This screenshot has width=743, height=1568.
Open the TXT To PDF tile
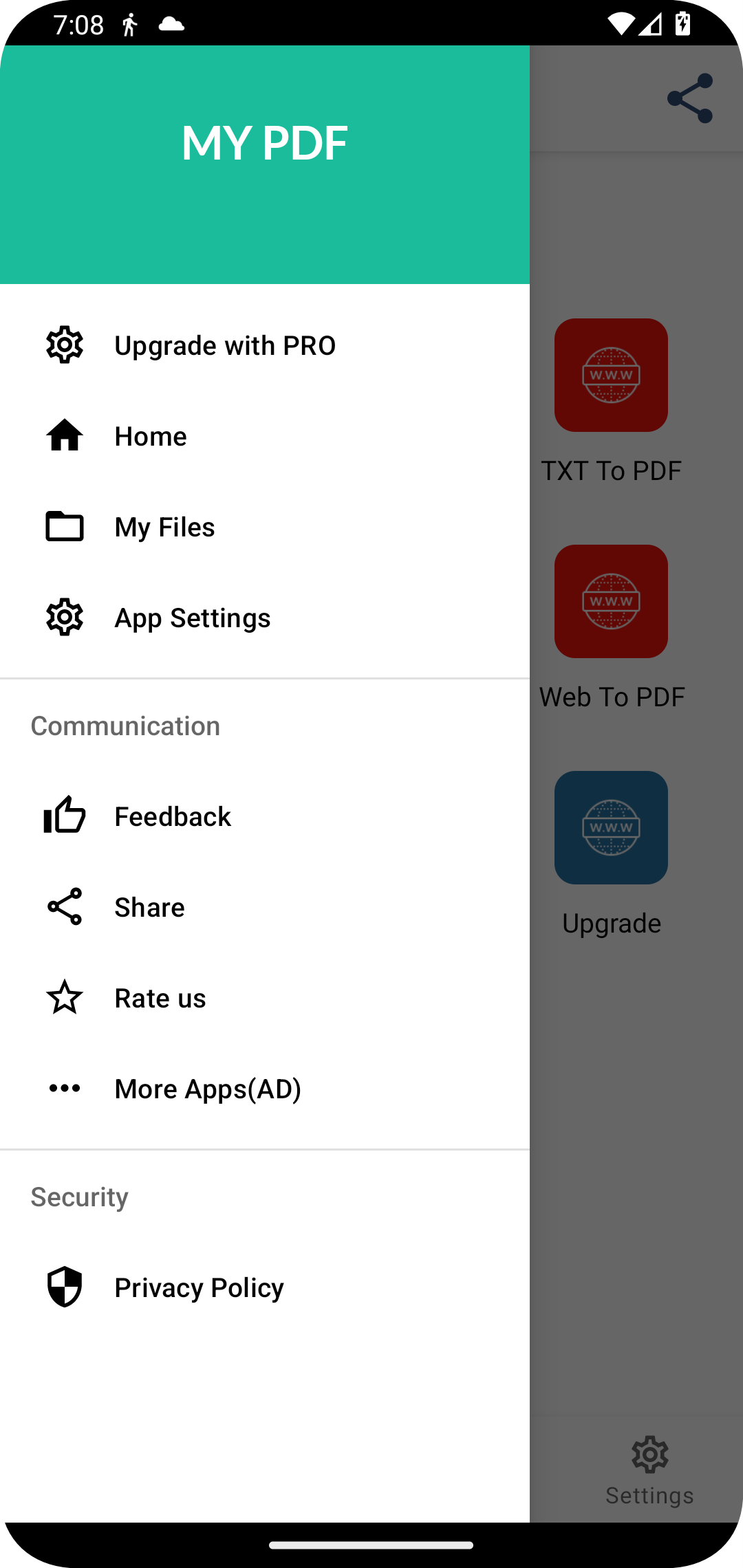pyautogui.click(x=611, y=375)
